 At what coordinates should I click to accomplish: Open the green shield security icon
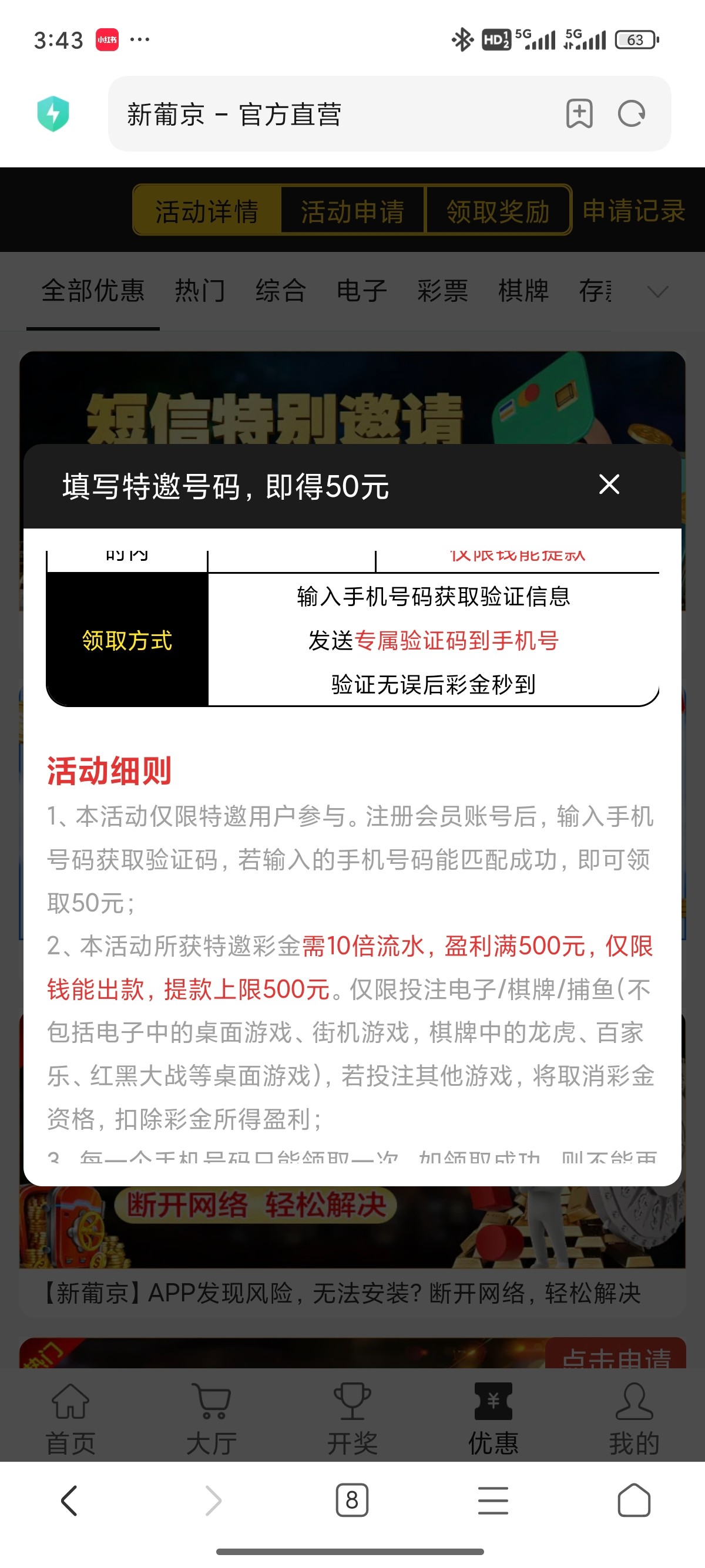point(53,114)
